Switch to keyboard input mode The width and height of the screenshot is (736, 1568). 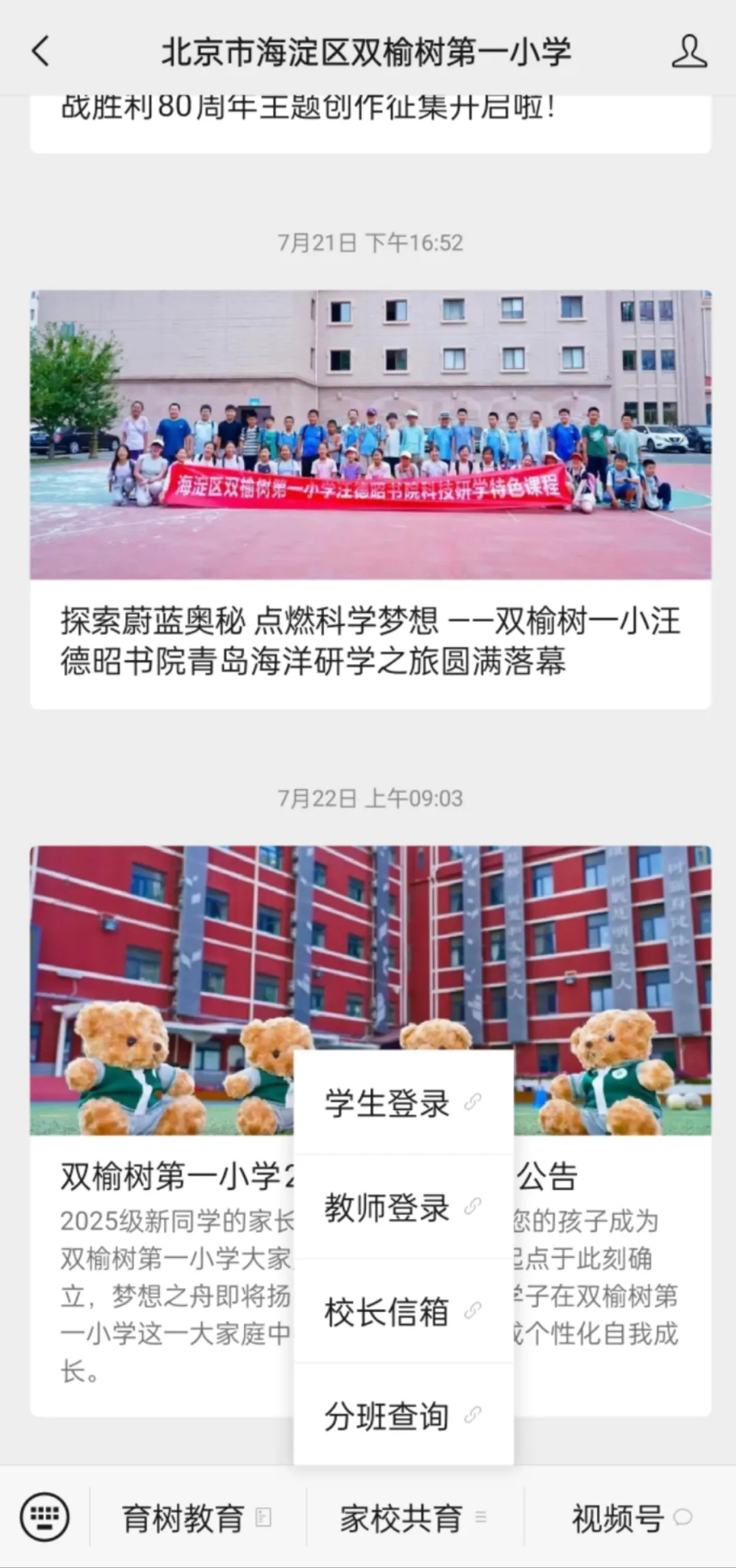click(x=45, y=1516)
